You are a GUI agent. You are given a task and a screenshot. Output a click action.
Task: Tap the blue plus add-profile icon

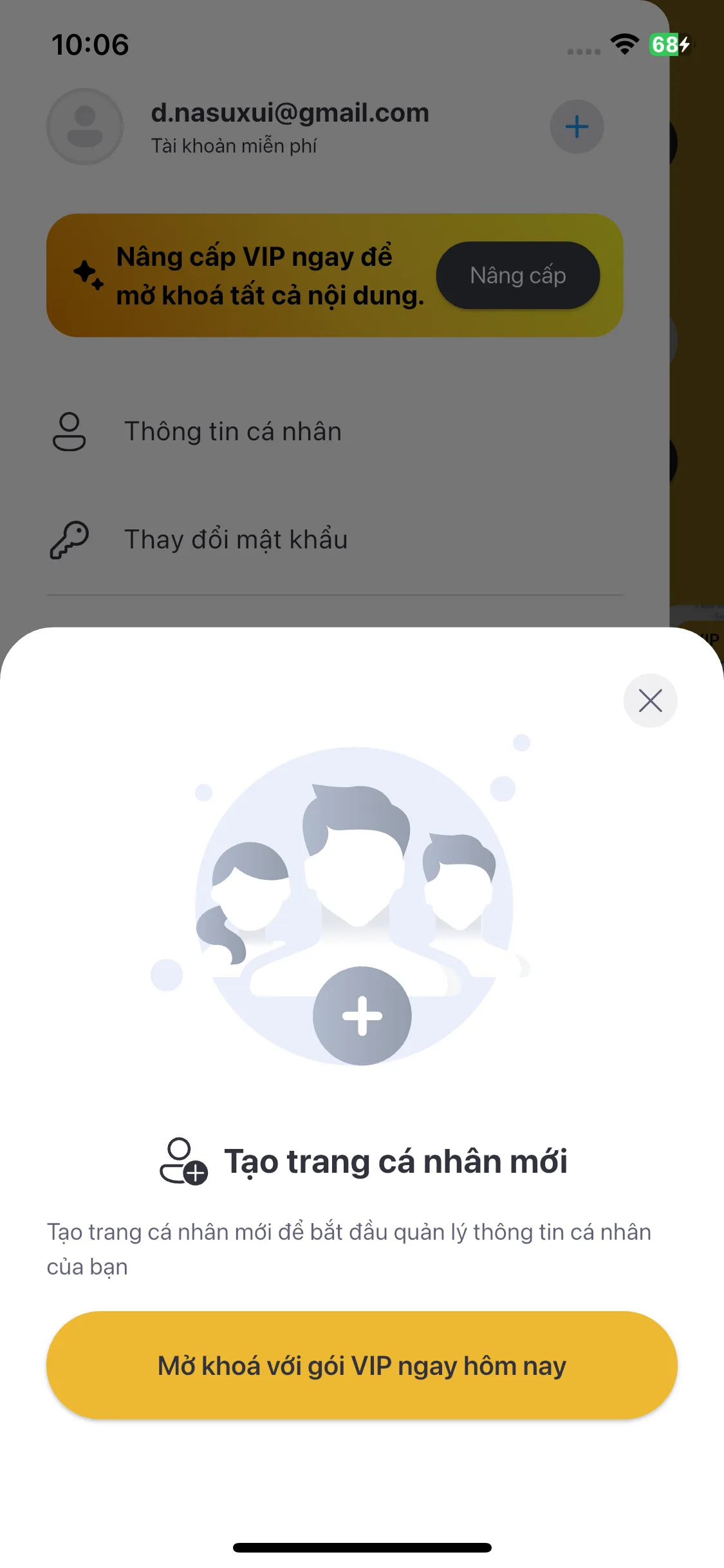(x=577, y=127)
